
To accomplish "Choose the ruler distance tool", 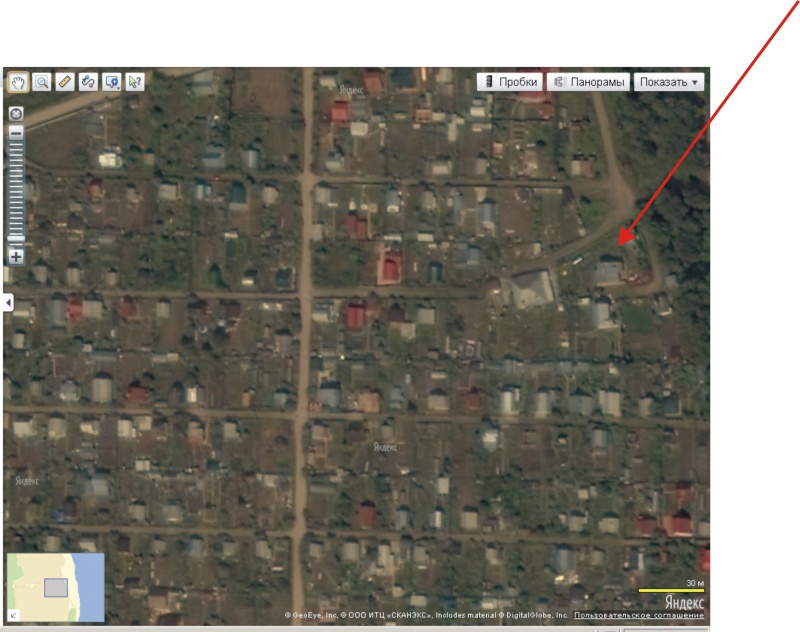I will (x=65, y=81).
